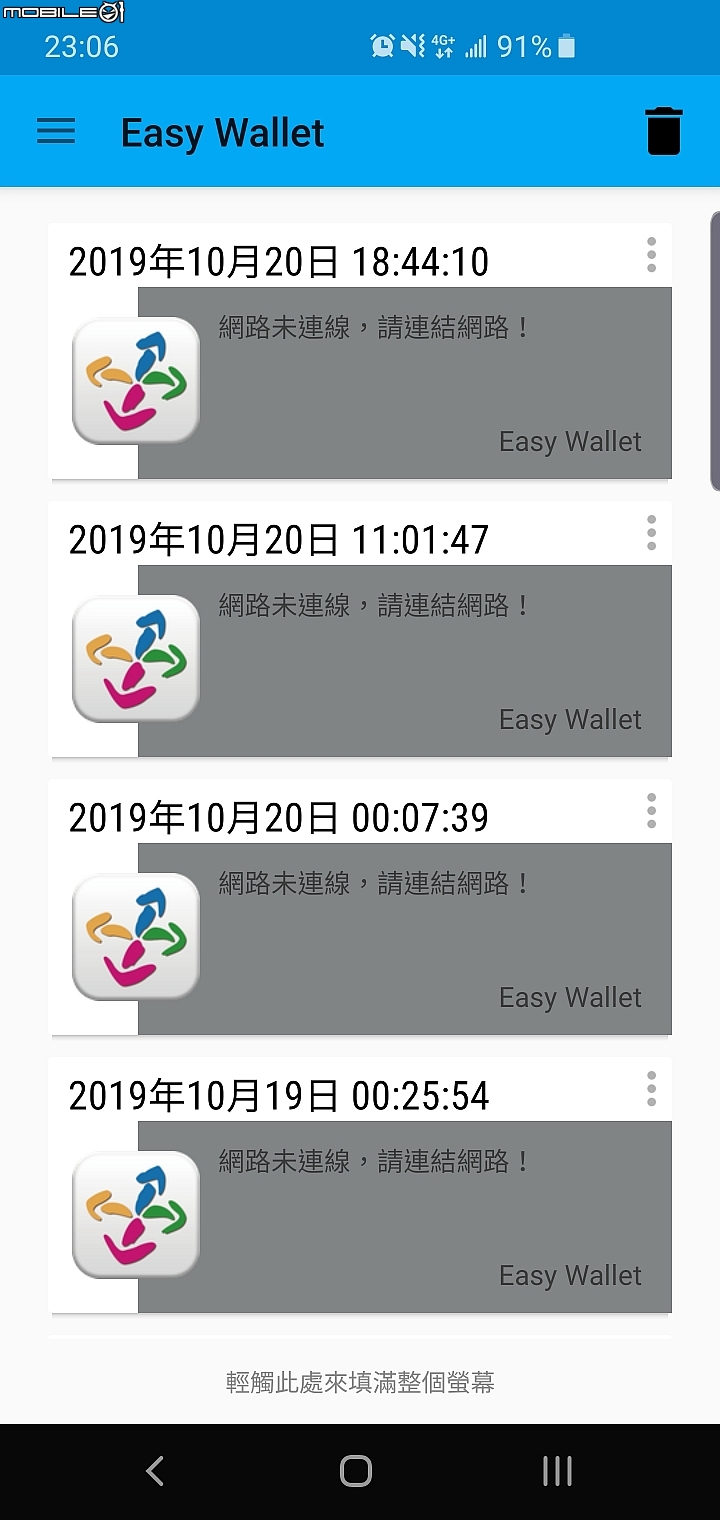
Task: Open recent apps from the navigation bar
Action: (x=557, y=1471)
